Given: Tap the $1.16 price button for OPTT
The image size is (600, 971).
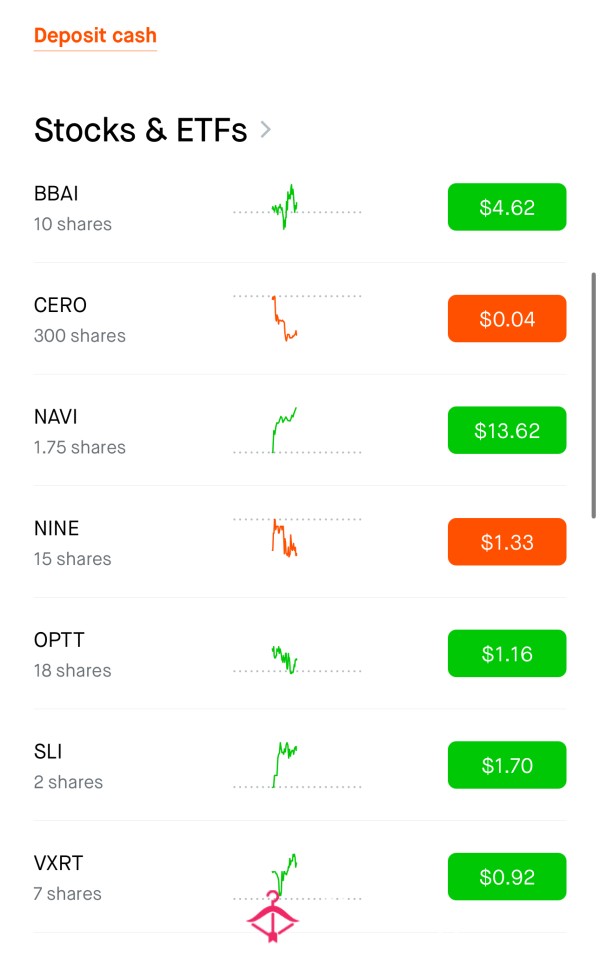Looking at the screenshot, I should pyautogui.click(x=507, y=653).
